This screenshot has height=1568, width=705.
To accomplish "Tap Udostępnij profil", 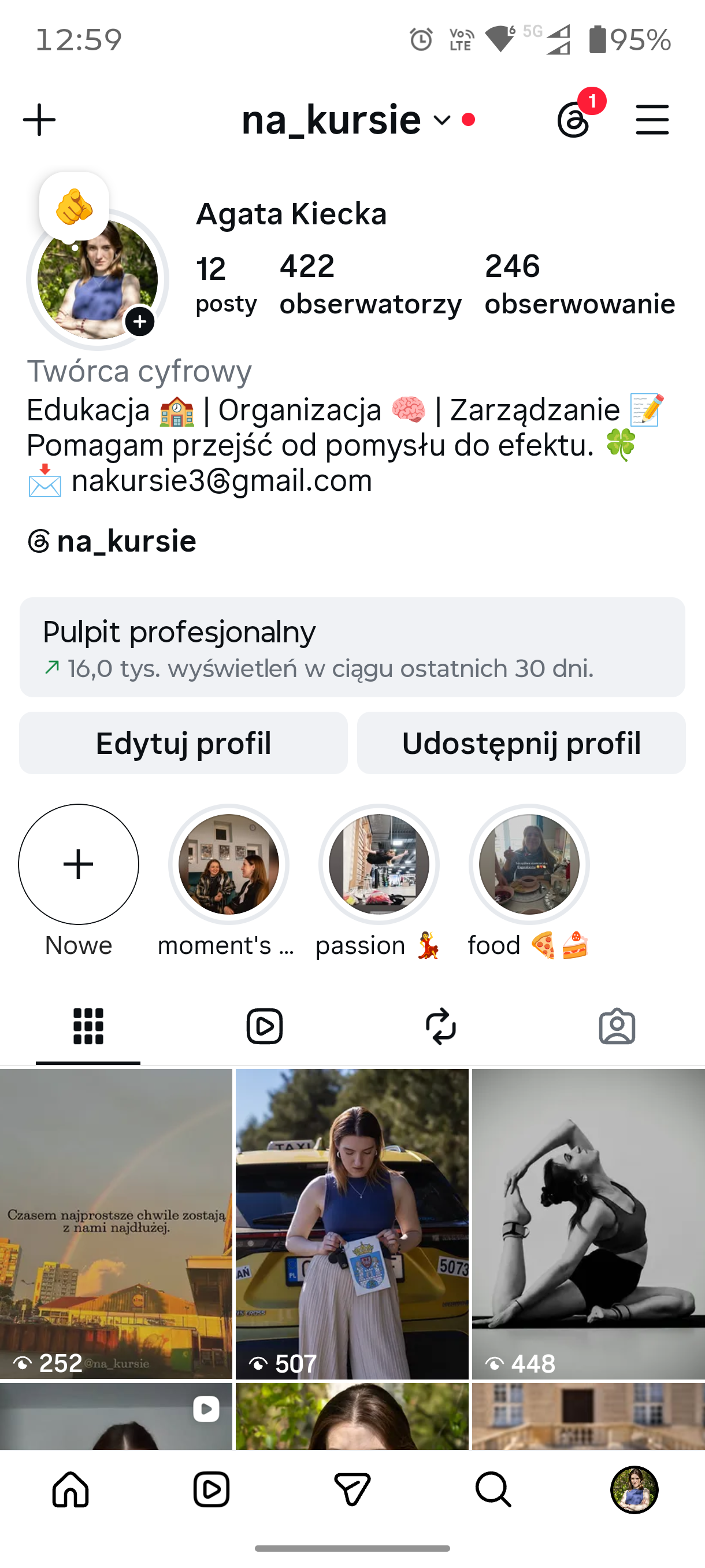I will click(521, 743).
